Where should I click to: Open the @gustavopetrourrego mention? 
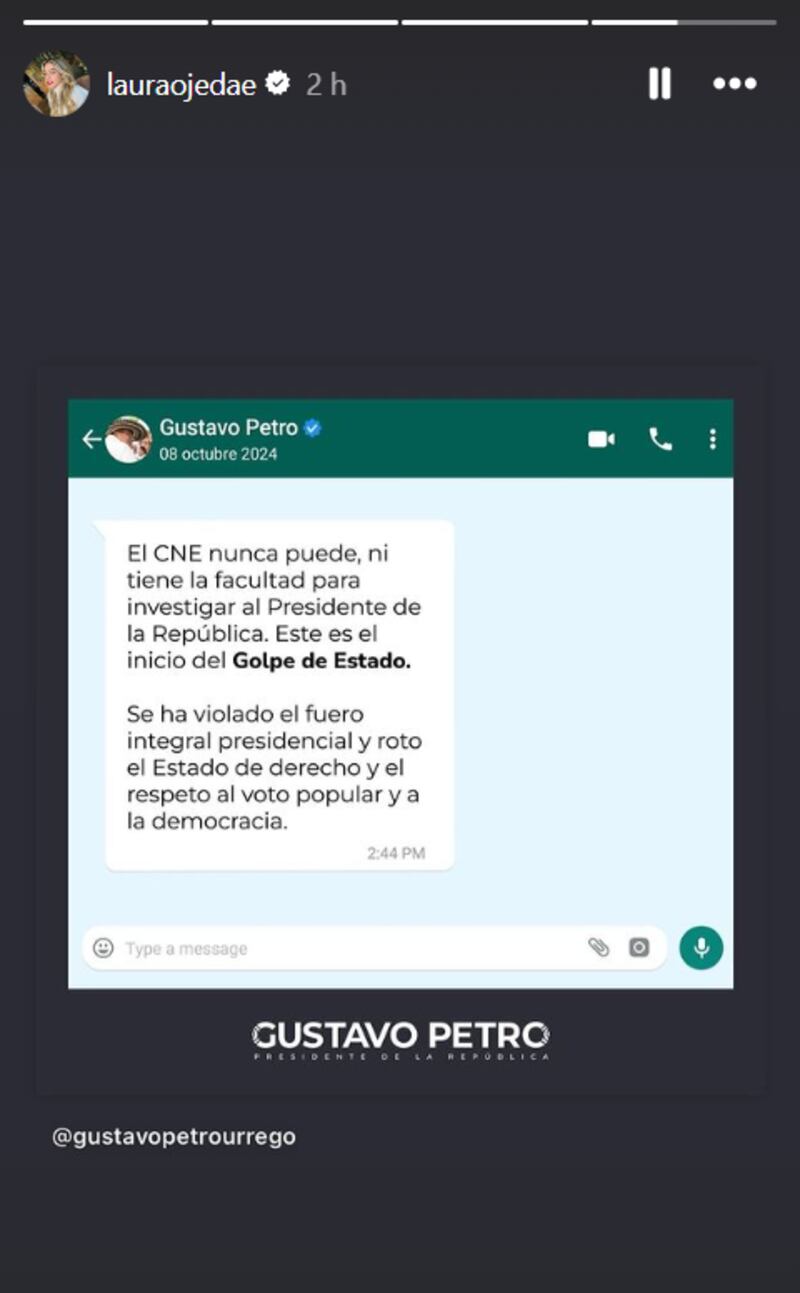click(174, 1137)
